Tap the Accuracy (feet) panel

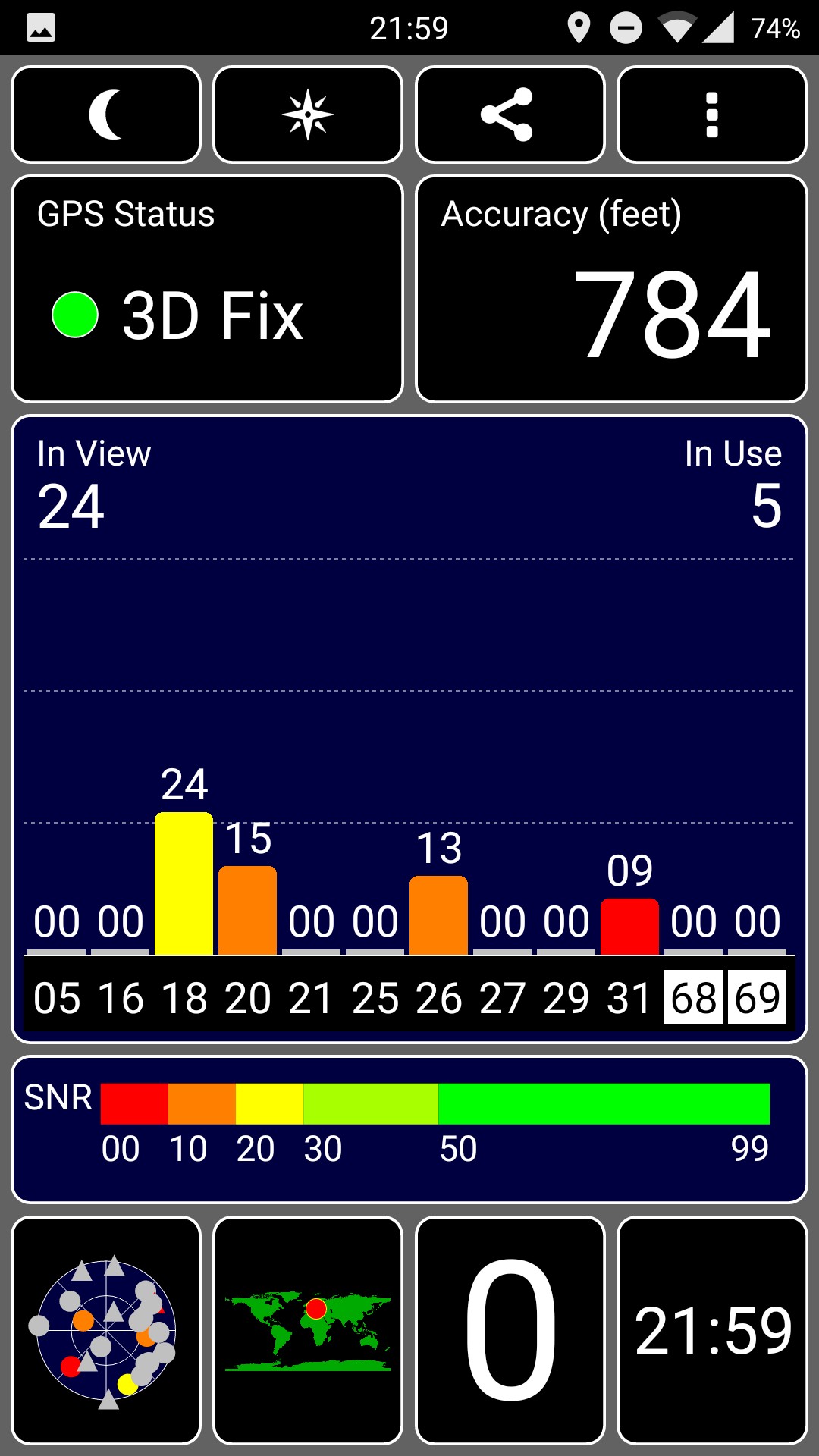pos(611,289)
